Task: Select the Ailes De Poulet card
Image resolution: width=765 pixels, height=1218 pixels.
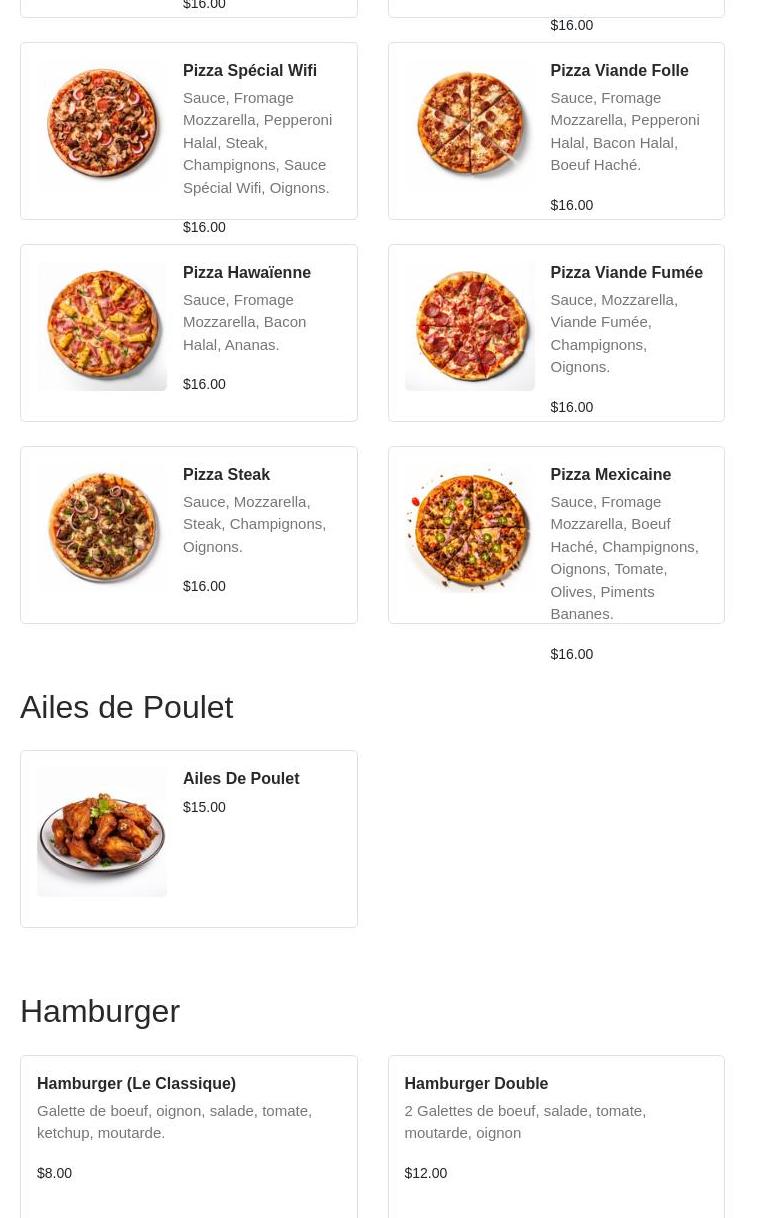Action: click(189, 839)
